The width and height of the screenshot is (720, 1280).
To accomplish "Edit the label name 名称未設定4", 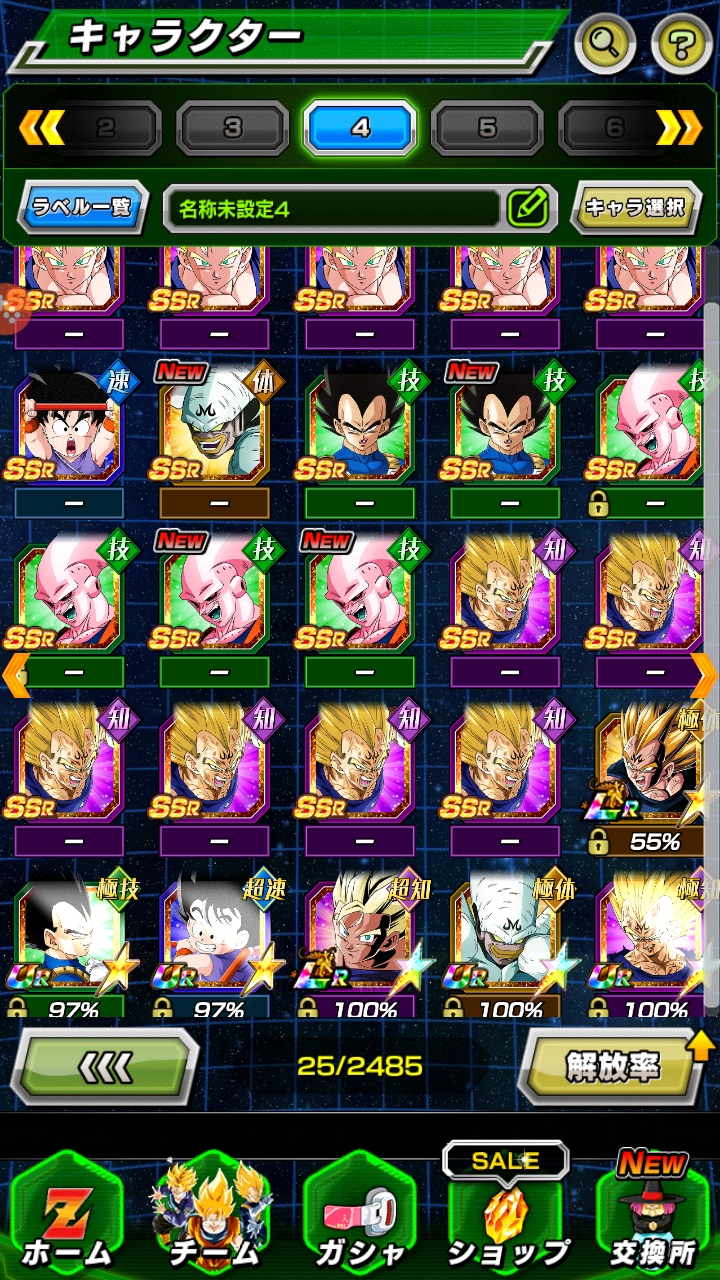I will click(x=528, y=208).
